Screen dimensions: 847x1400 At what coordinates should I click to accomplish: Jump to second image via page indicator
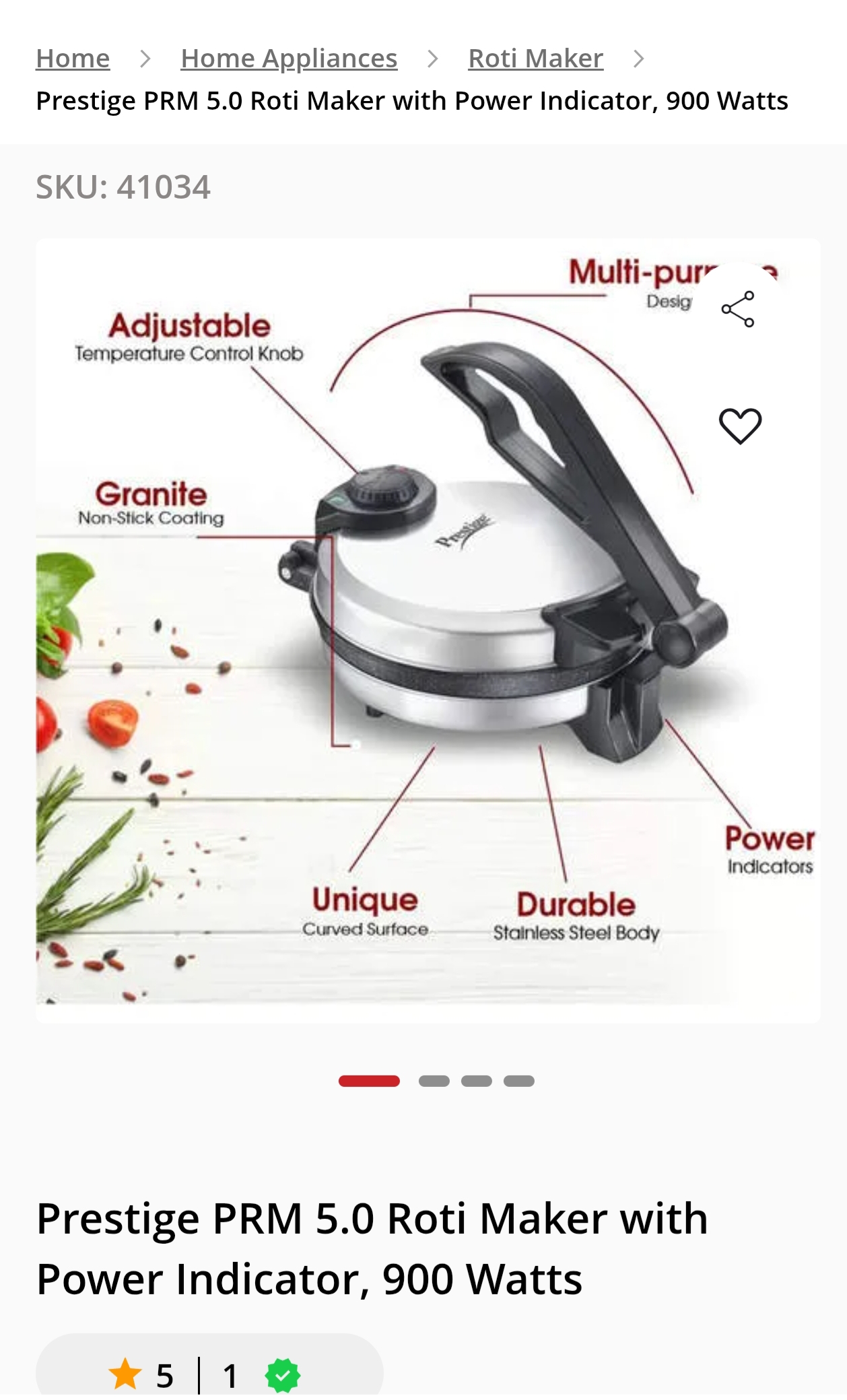(x=434, y=1081)
